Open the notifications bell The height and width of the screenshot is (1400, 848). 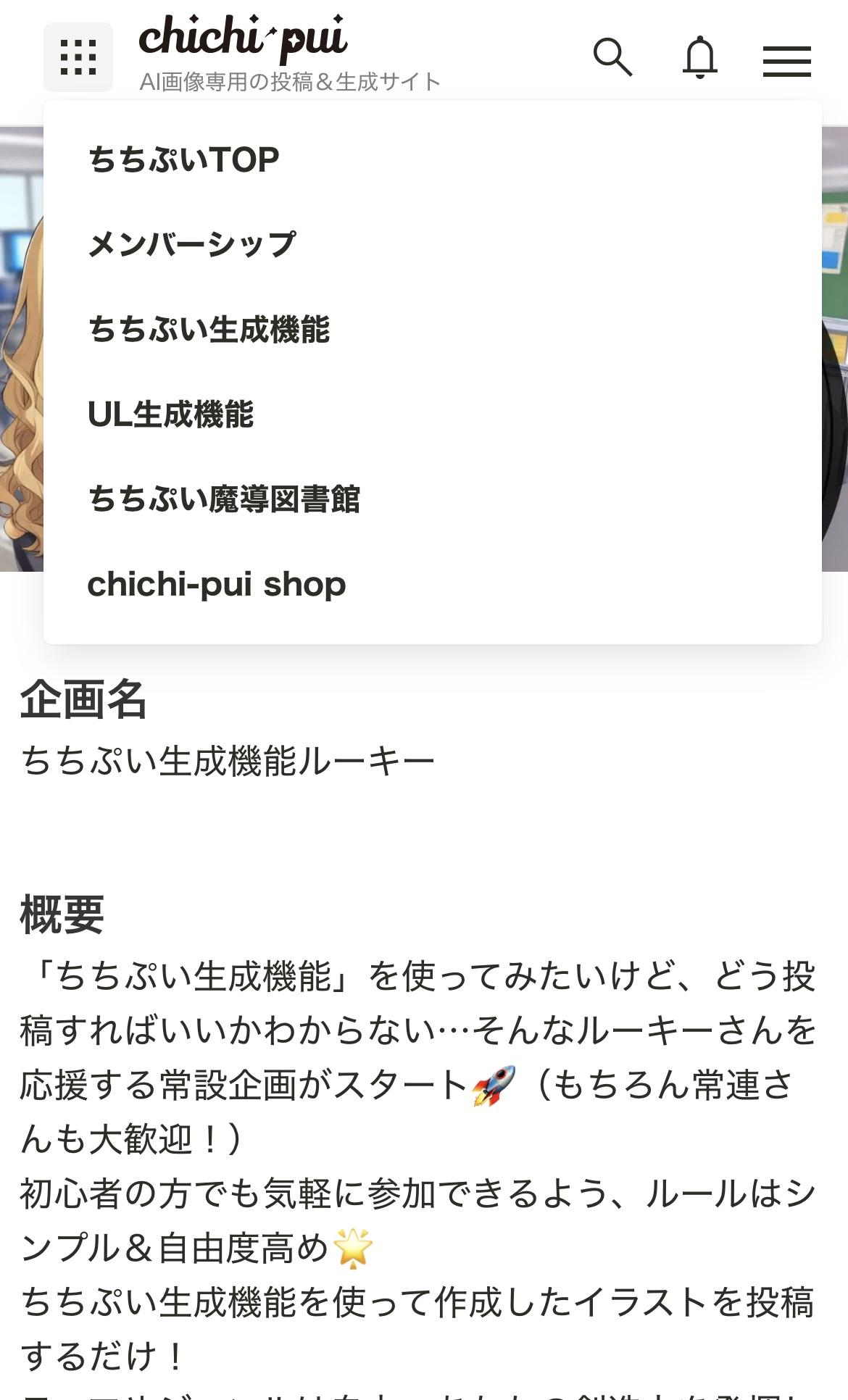699,57
